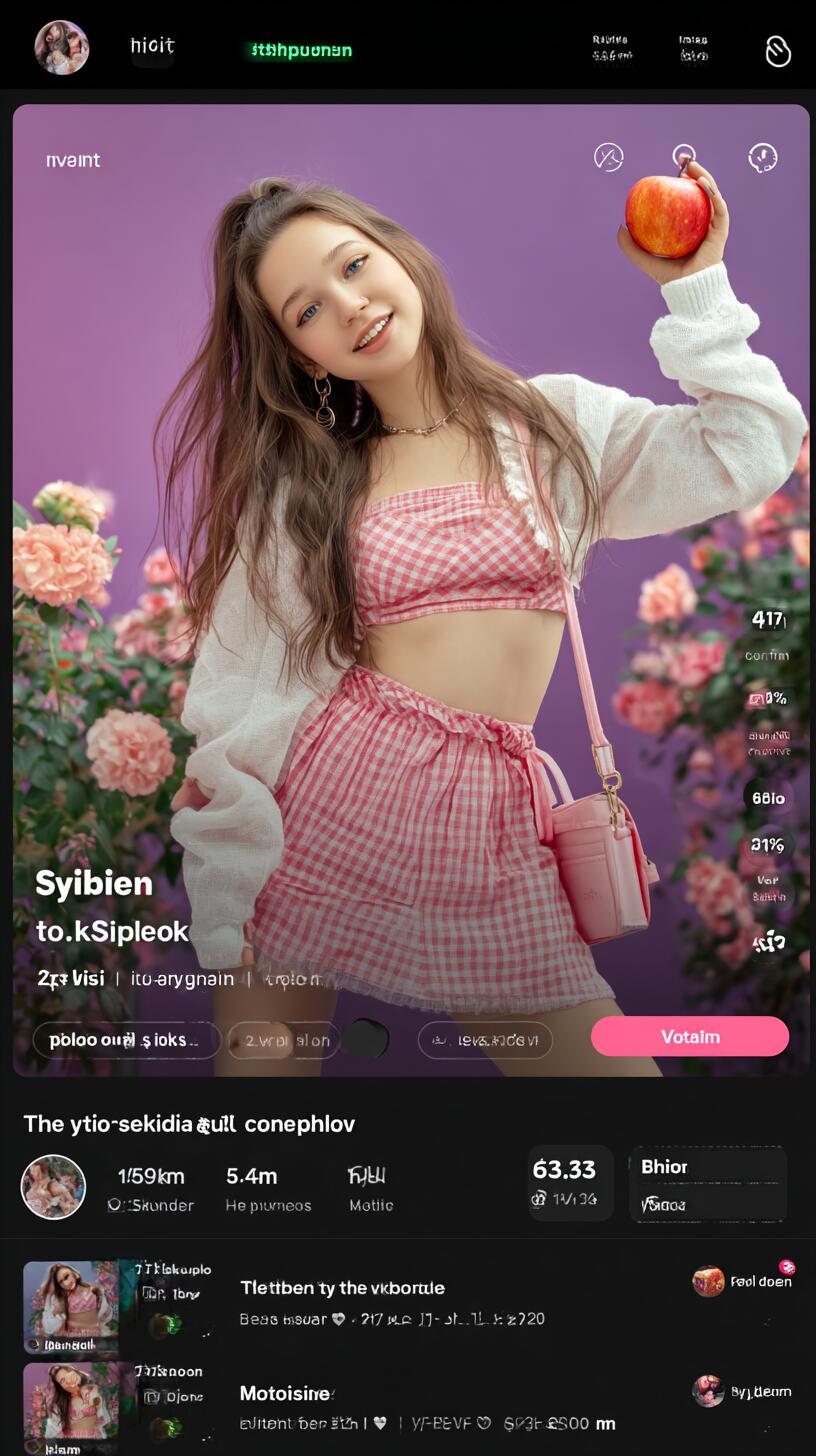Viewport: 816px width, 1456px height.
Task: Tap the rightmost round icon on the photo
Action: pyautogui.click(x=763, y=157)
